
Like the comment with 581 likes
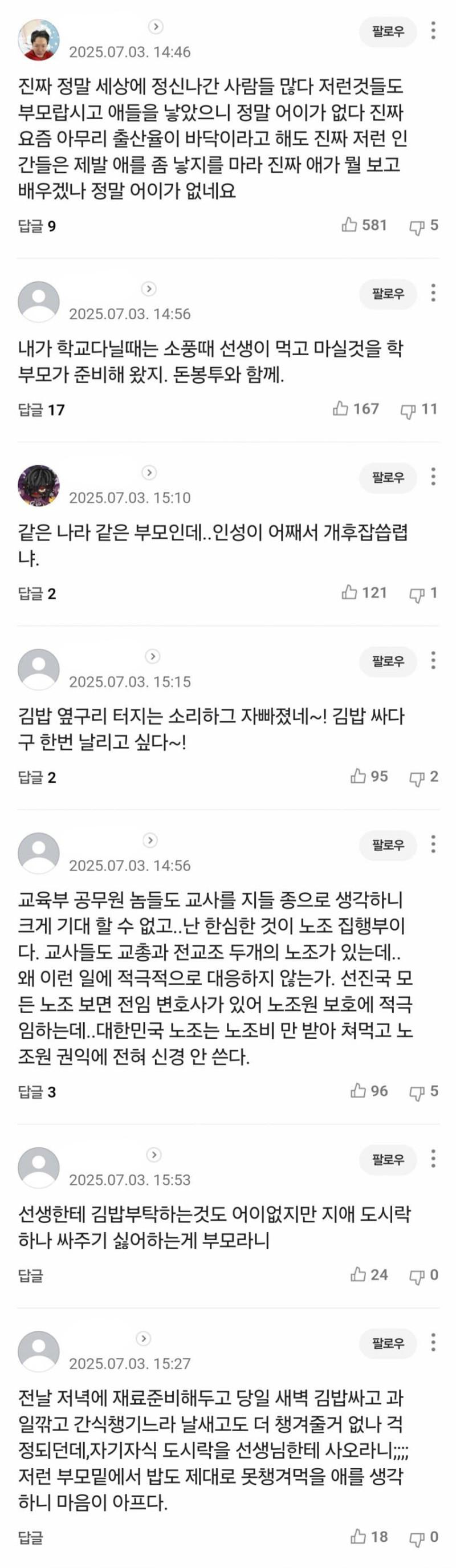tap(349, 225)
